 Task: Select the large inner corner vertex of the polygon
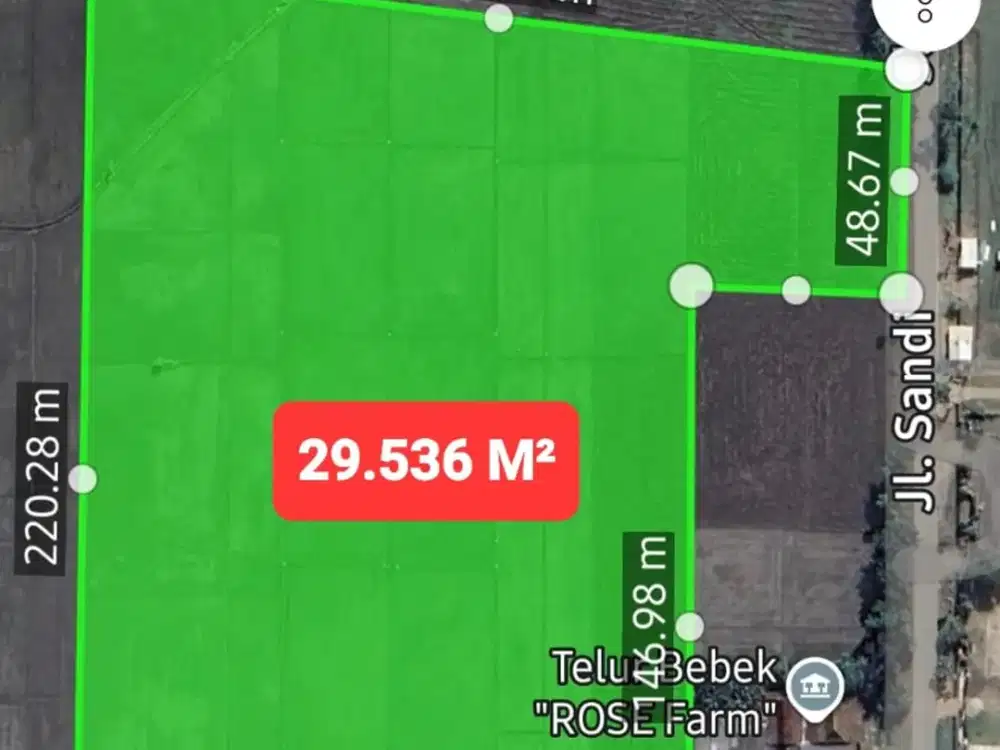[691, 285]
